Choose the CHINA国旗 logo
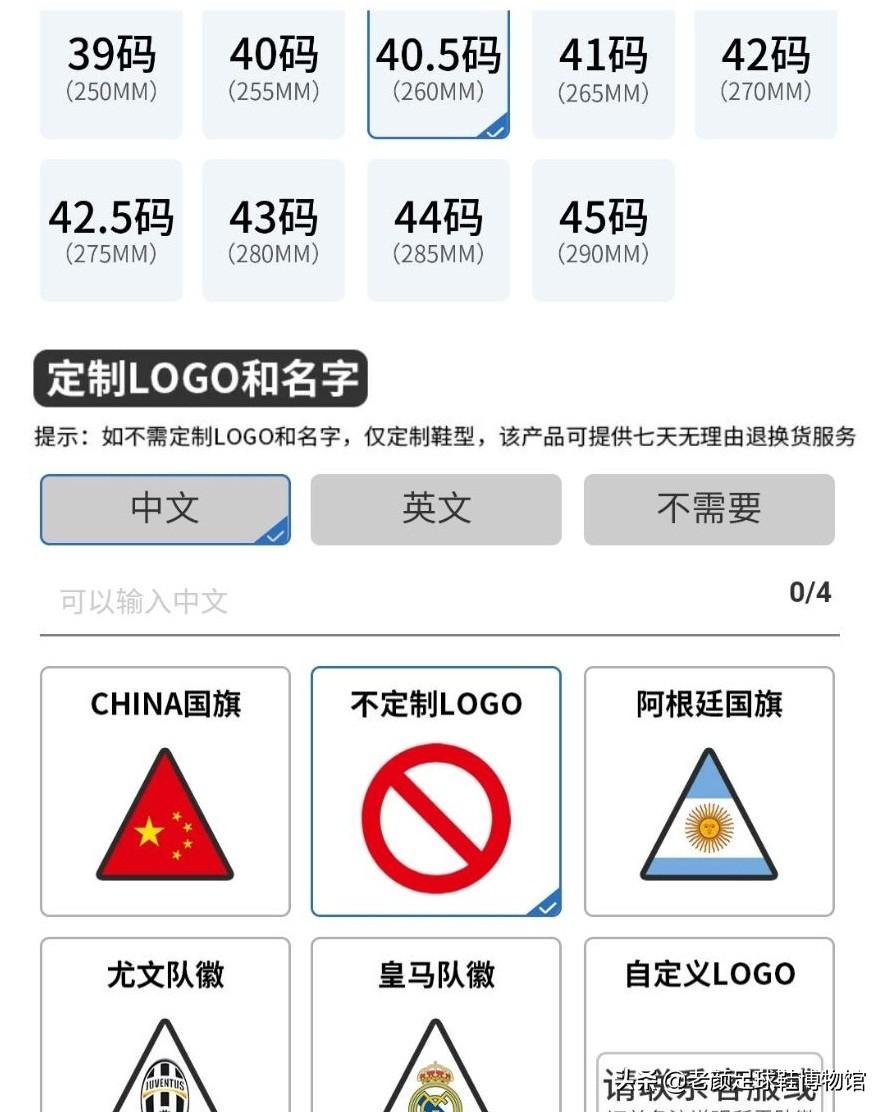 [x=165, y=791]
